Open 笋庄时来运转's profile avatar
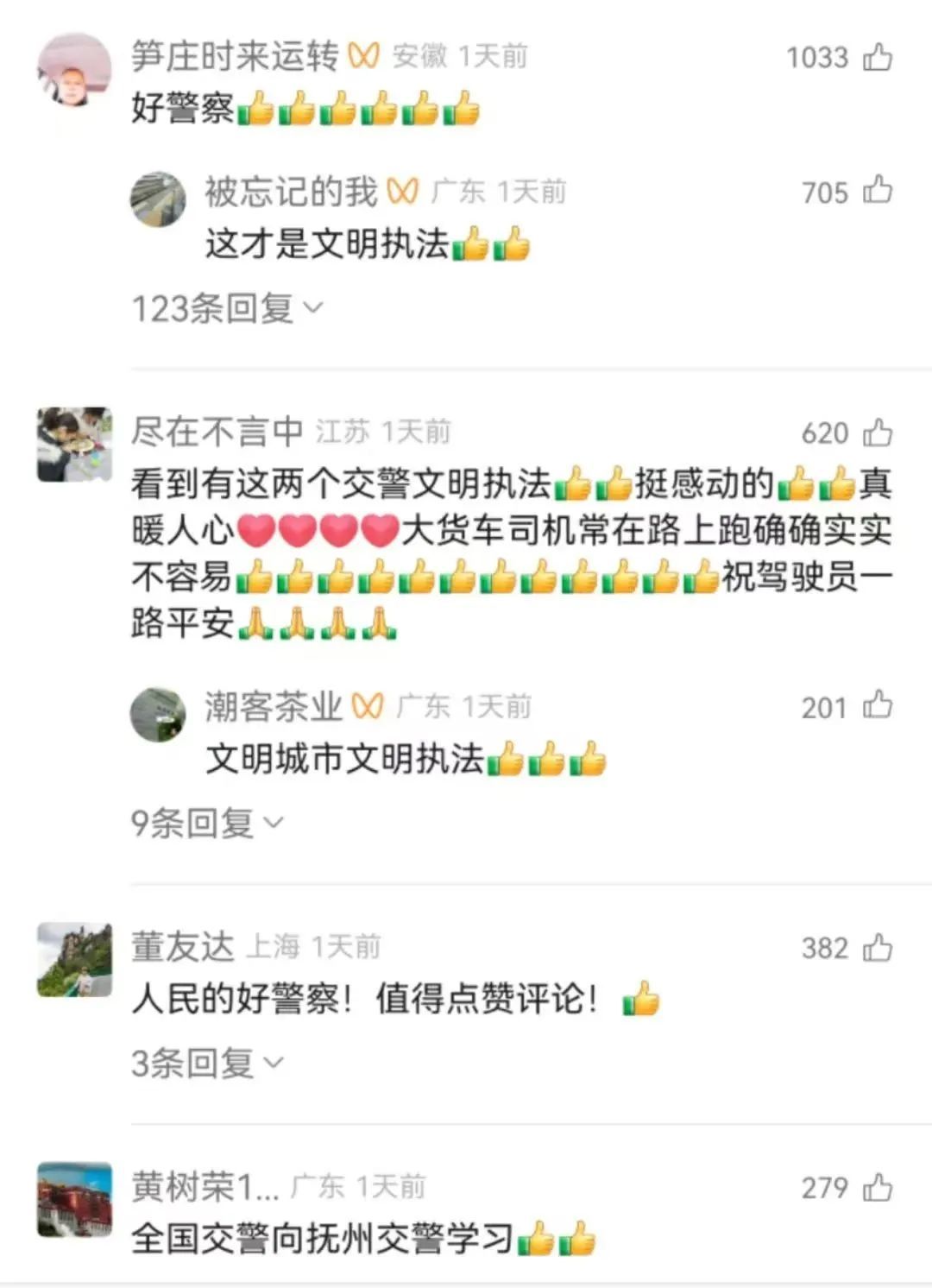Screen dimensions: 932x1288 (x=75, y=72)
